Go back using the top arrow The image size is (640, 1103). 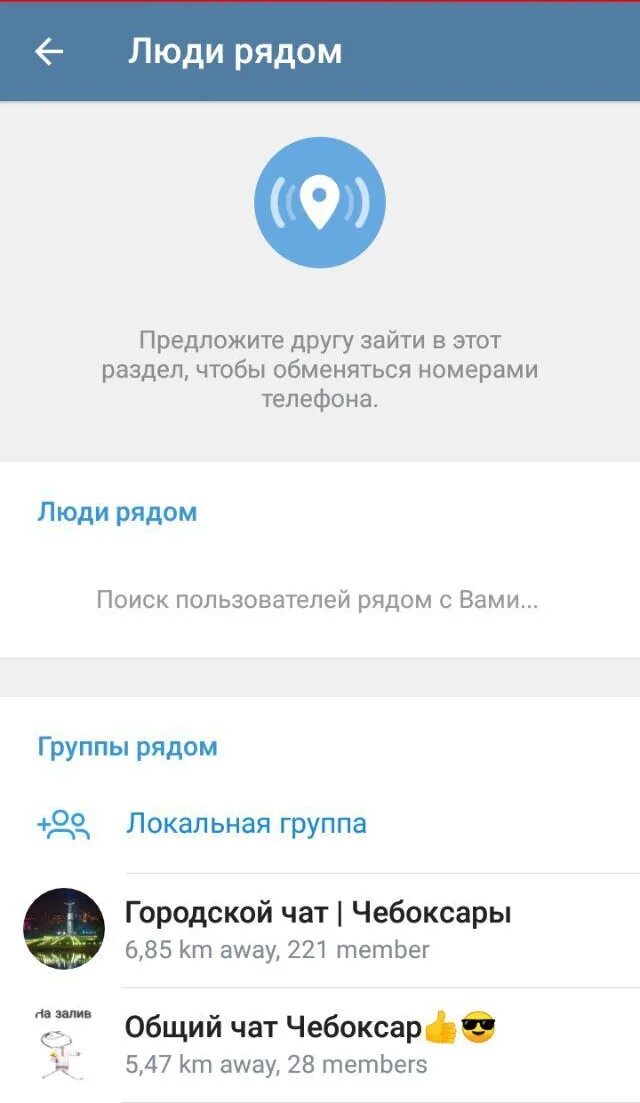click(x=49, y=52)
